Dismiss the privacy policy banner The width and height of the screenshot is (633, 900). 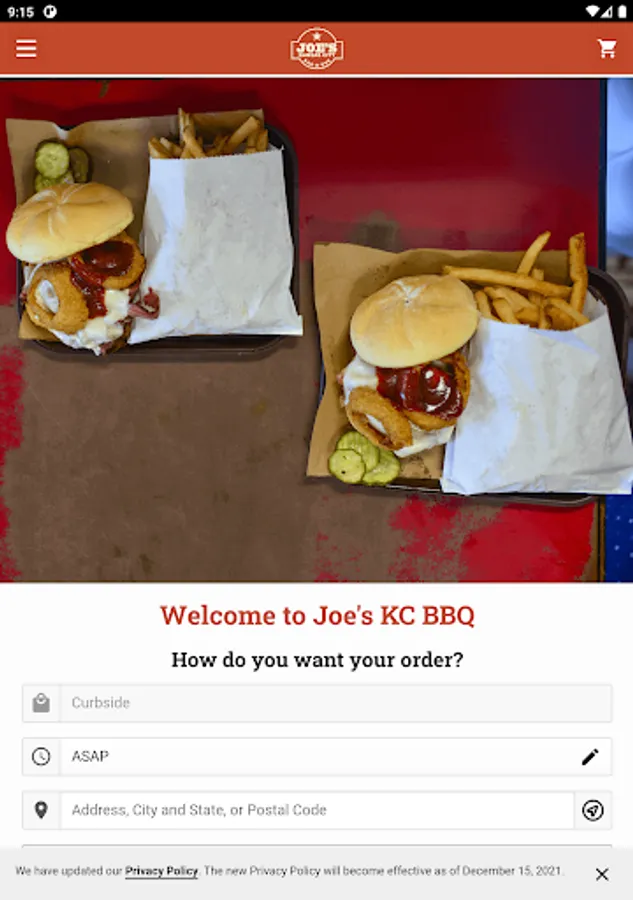coord(602,874)
